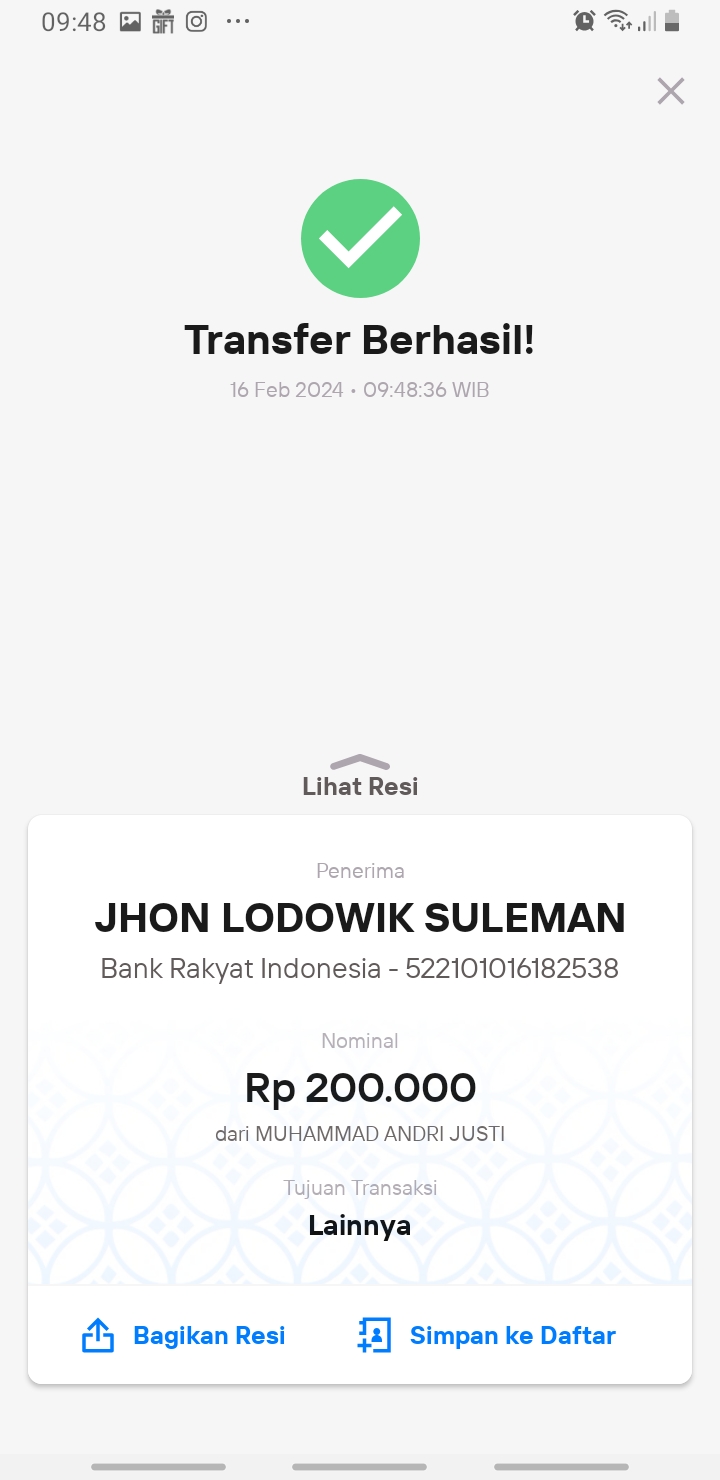
Task: Share the receipt via Bagikan Resi
Action: (183, 1336)
